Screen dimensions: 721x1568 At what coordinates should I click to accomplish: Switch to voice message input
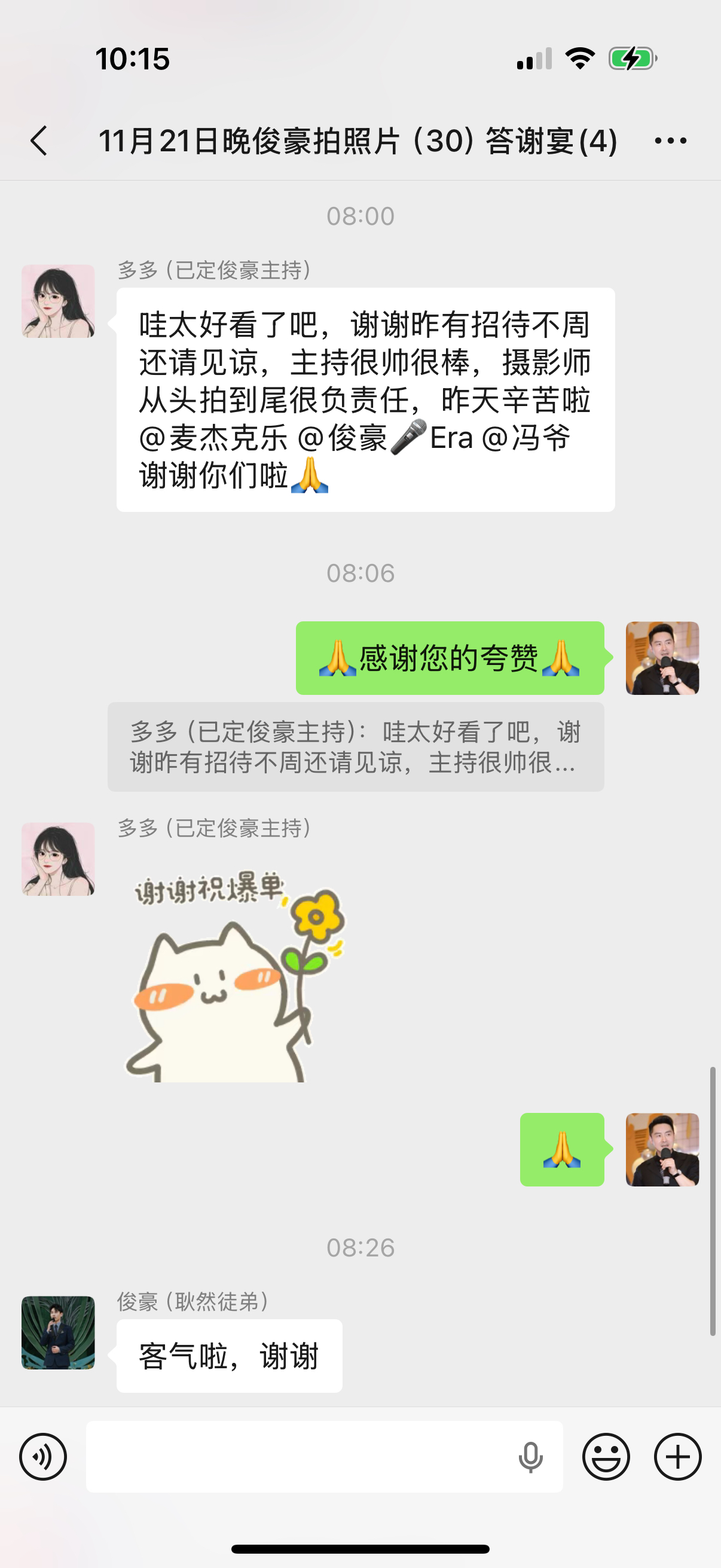click(42, 1457)
